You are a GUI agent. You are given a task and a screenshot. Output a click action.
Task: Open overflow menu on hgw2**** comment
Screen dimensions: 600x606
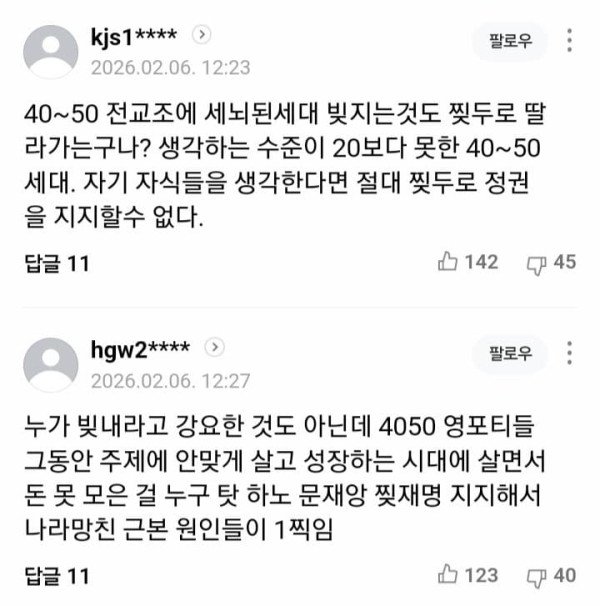tap(570, 353)
